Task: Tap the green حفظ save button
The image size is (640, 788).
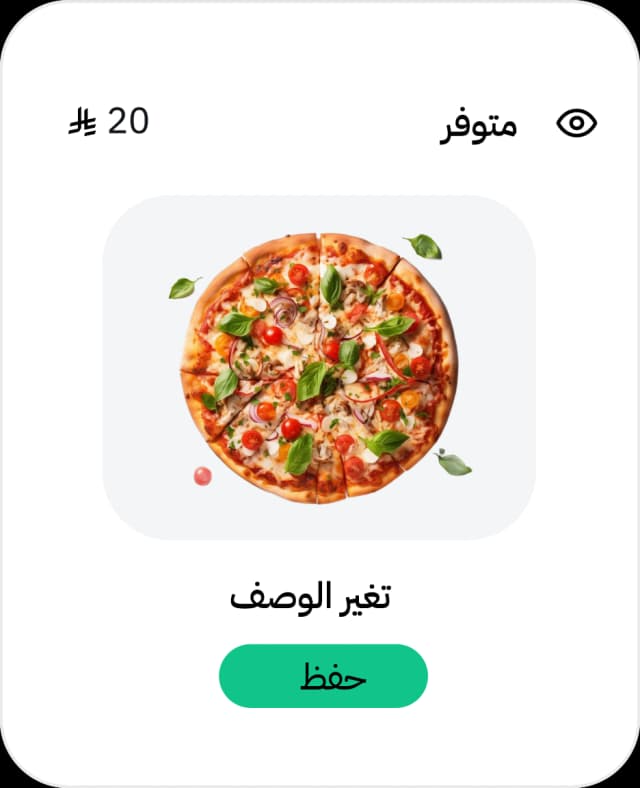Action: [x=323, y=676]
